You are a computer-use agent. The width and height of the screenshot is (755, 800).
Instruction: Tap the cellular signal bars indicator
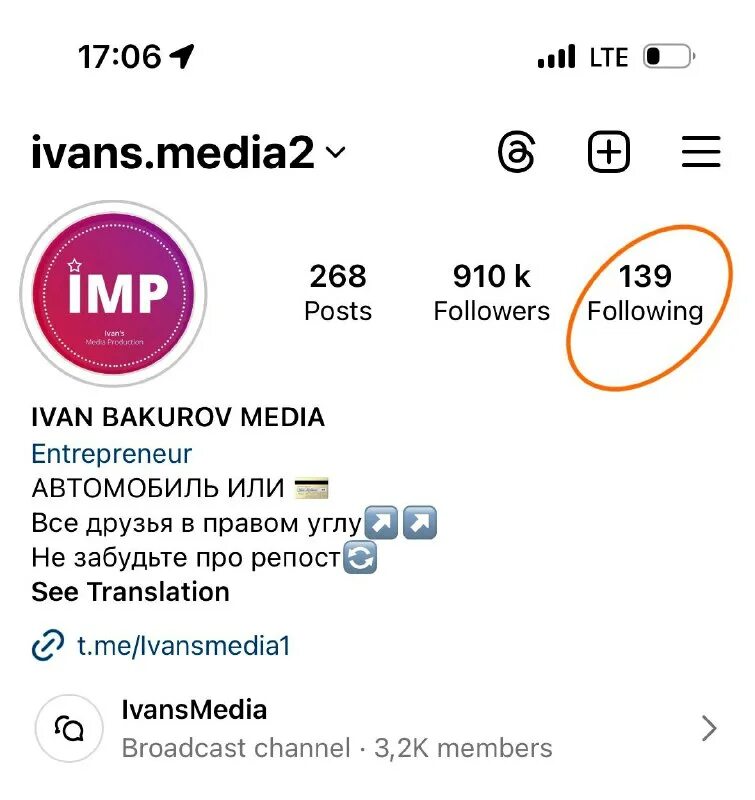tap(556, 56)
